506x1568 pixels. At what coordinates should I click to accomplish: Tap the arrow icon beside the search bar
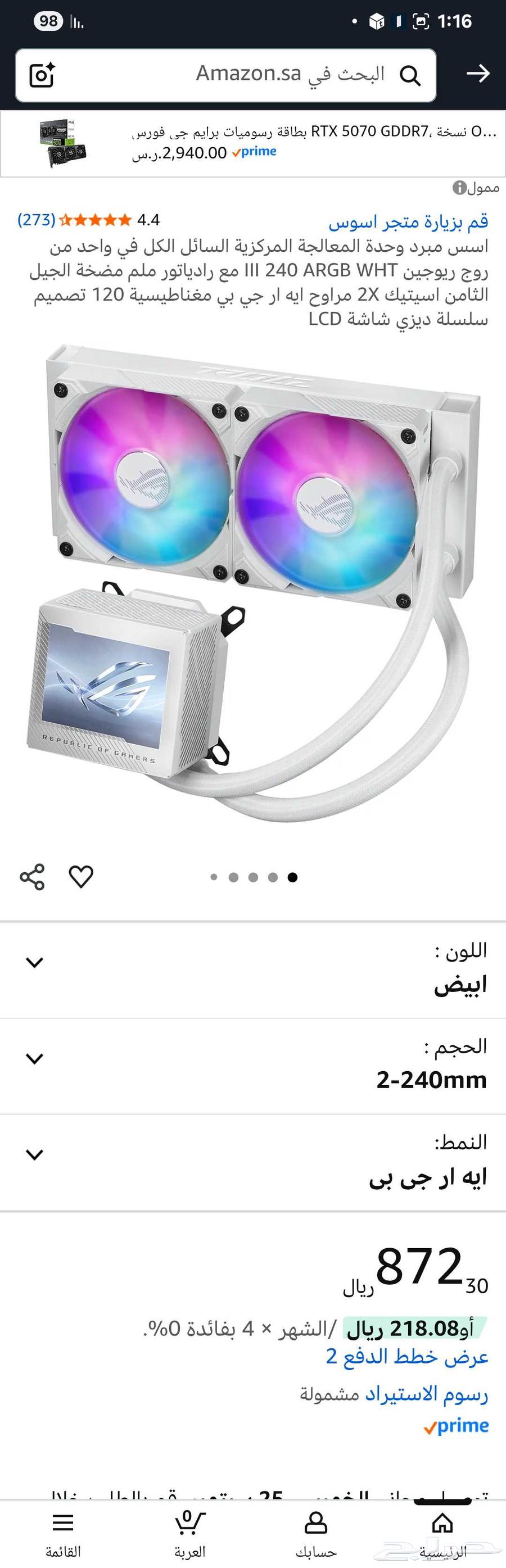tap(477, 74)
